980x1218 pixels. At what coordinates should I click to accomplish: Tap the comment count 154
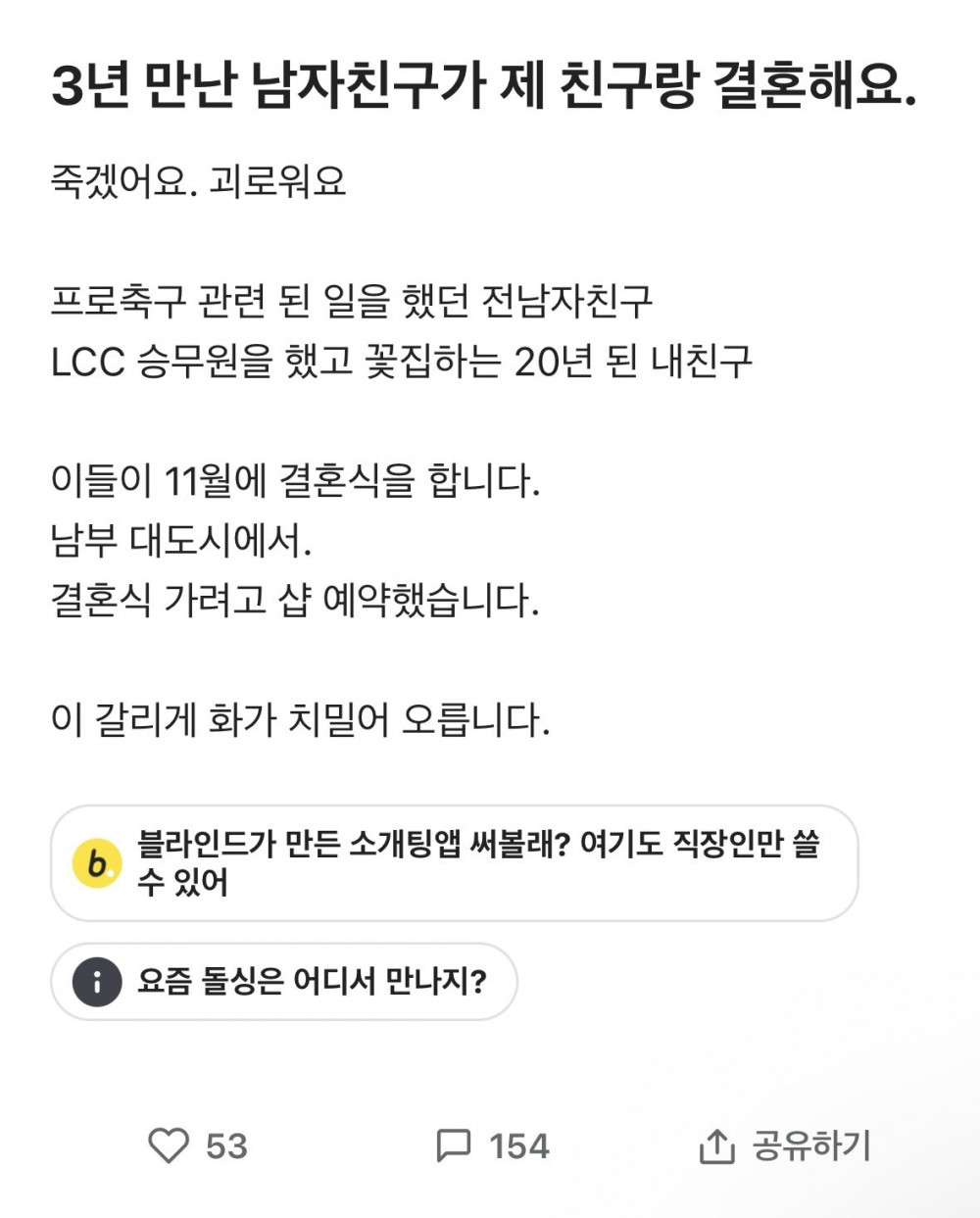point(517,1143)
